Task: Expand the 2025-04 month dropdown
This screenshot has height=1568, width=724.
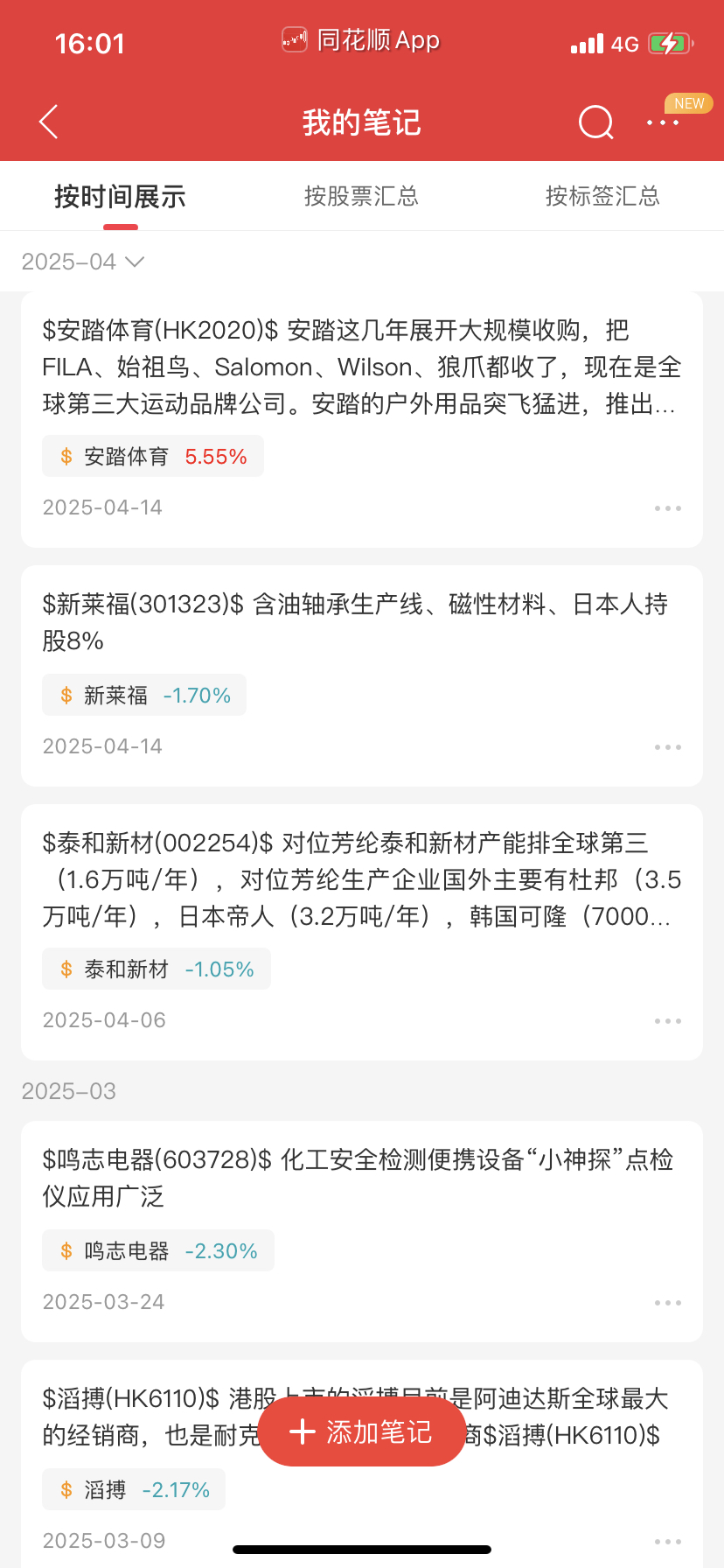Action: pyautogui.click(x=82, y=262)
